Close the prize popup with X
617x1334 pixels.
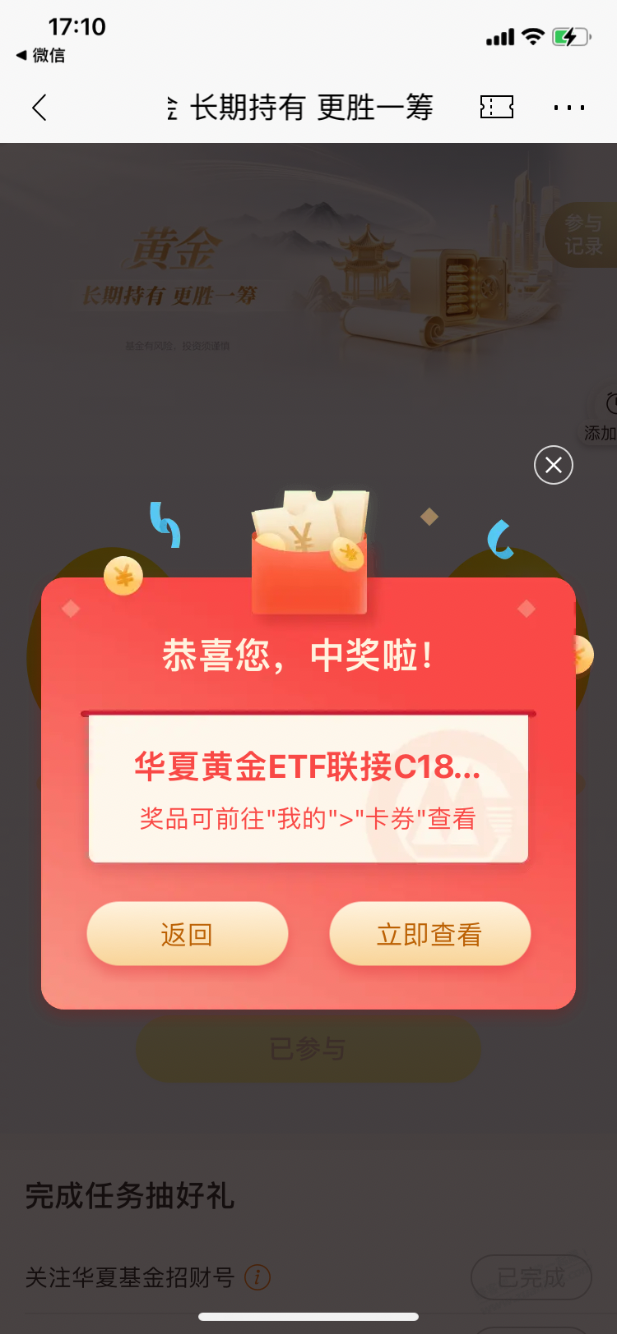553,465
